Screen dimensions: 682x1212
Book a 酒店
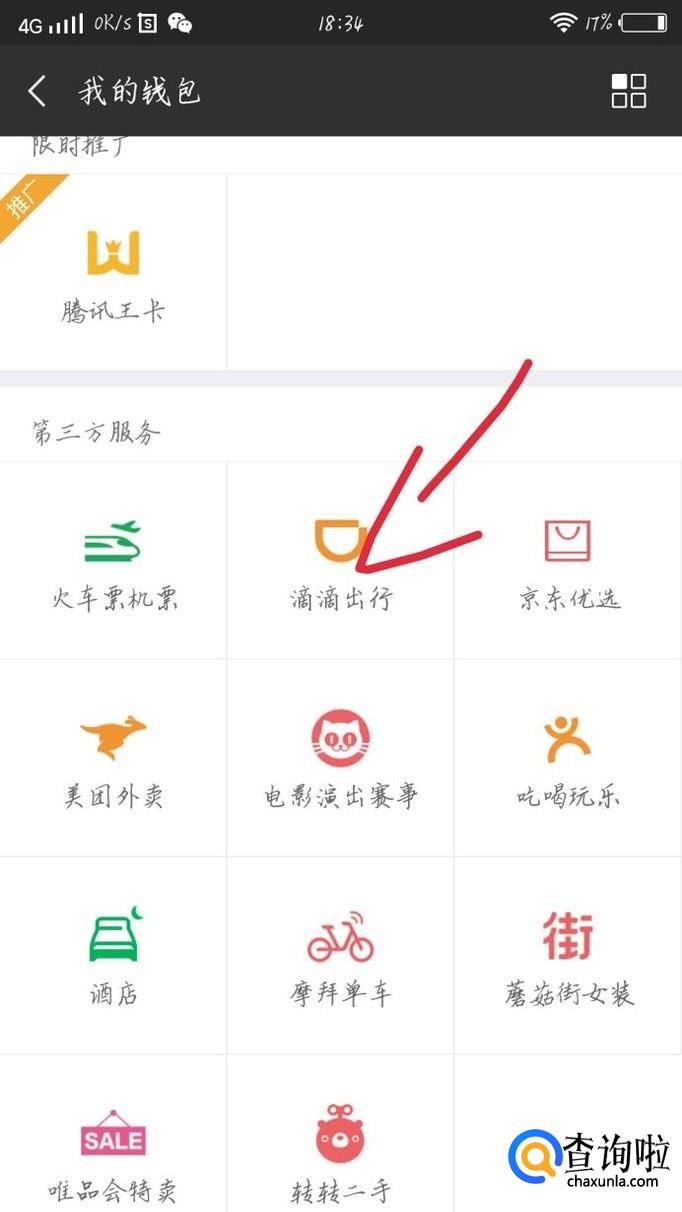click(113, 956)
